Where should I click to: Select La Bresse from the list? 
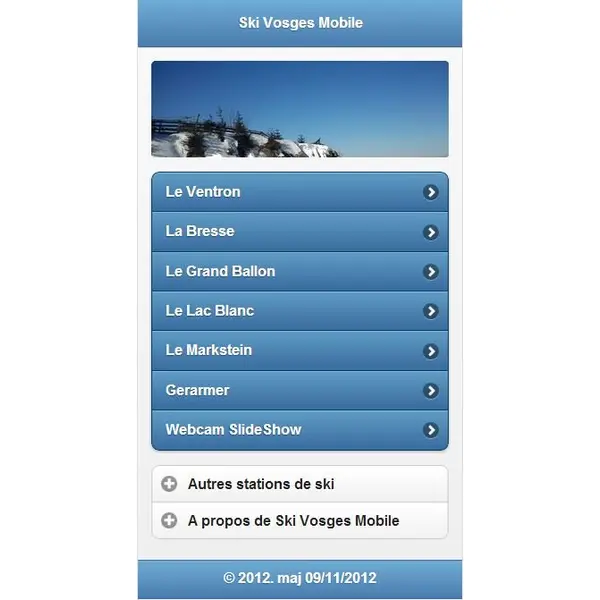click(x=299, y=231)
